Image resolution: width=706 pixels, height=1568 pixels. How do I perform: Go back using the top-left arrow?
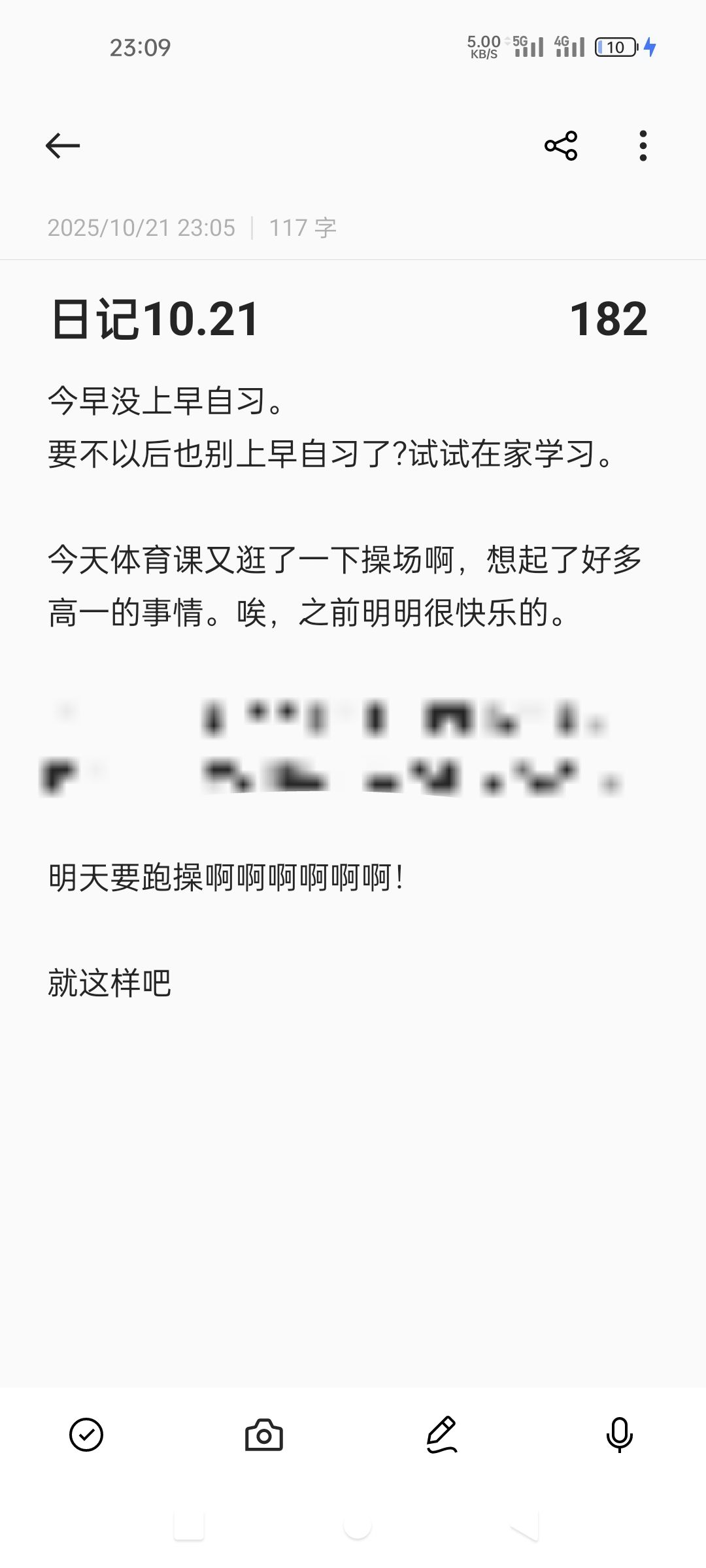click(x=63, y=145)
